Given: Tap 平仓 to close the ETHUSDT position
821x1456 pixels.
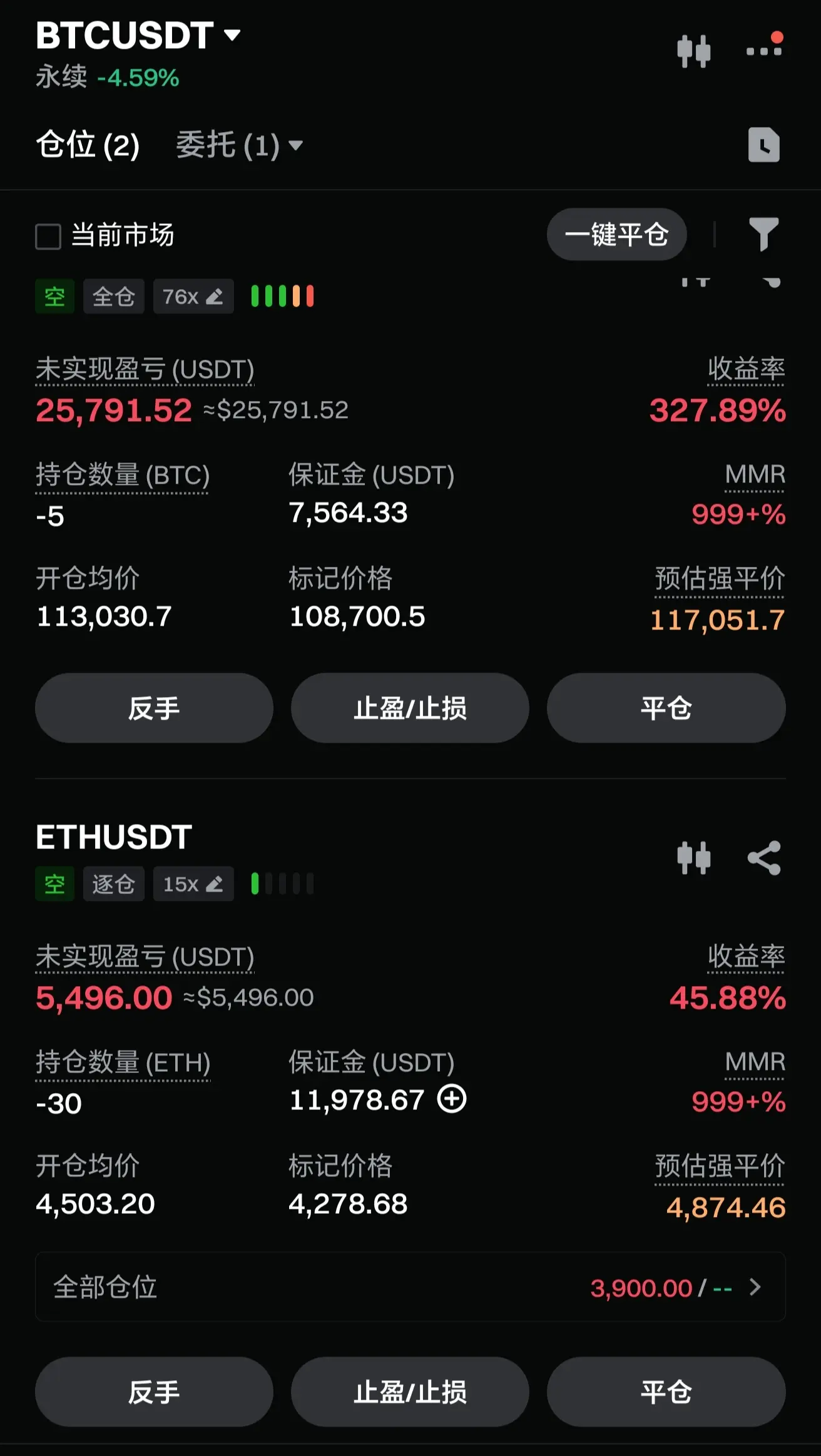Looking at the screenshot, I should 666,1392.
